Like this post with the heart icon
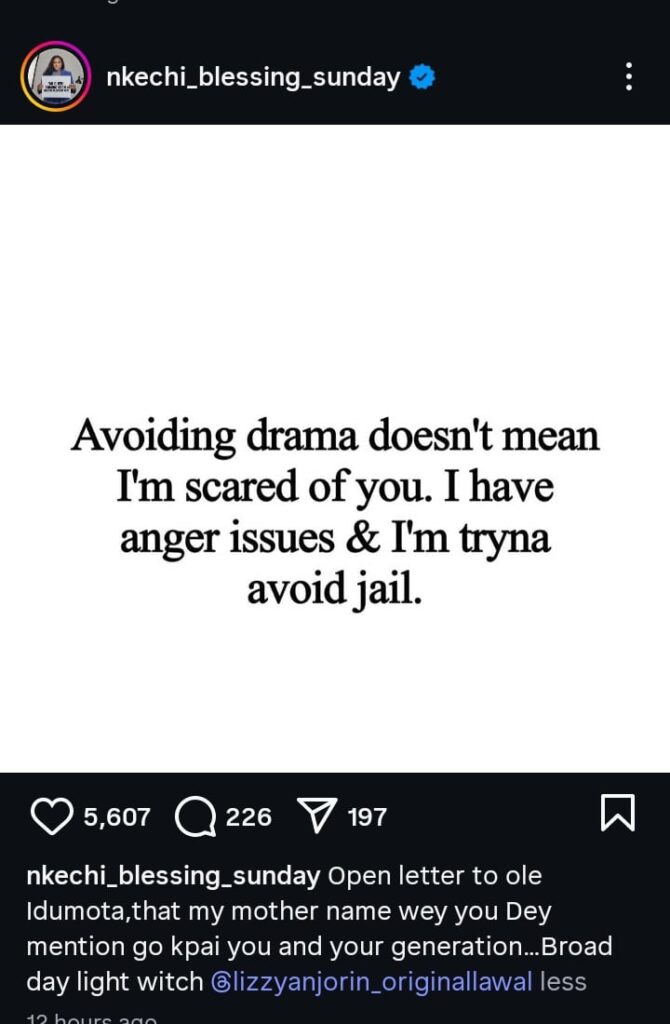Viewport: 670px width, 1024px height. pos(53,817)
